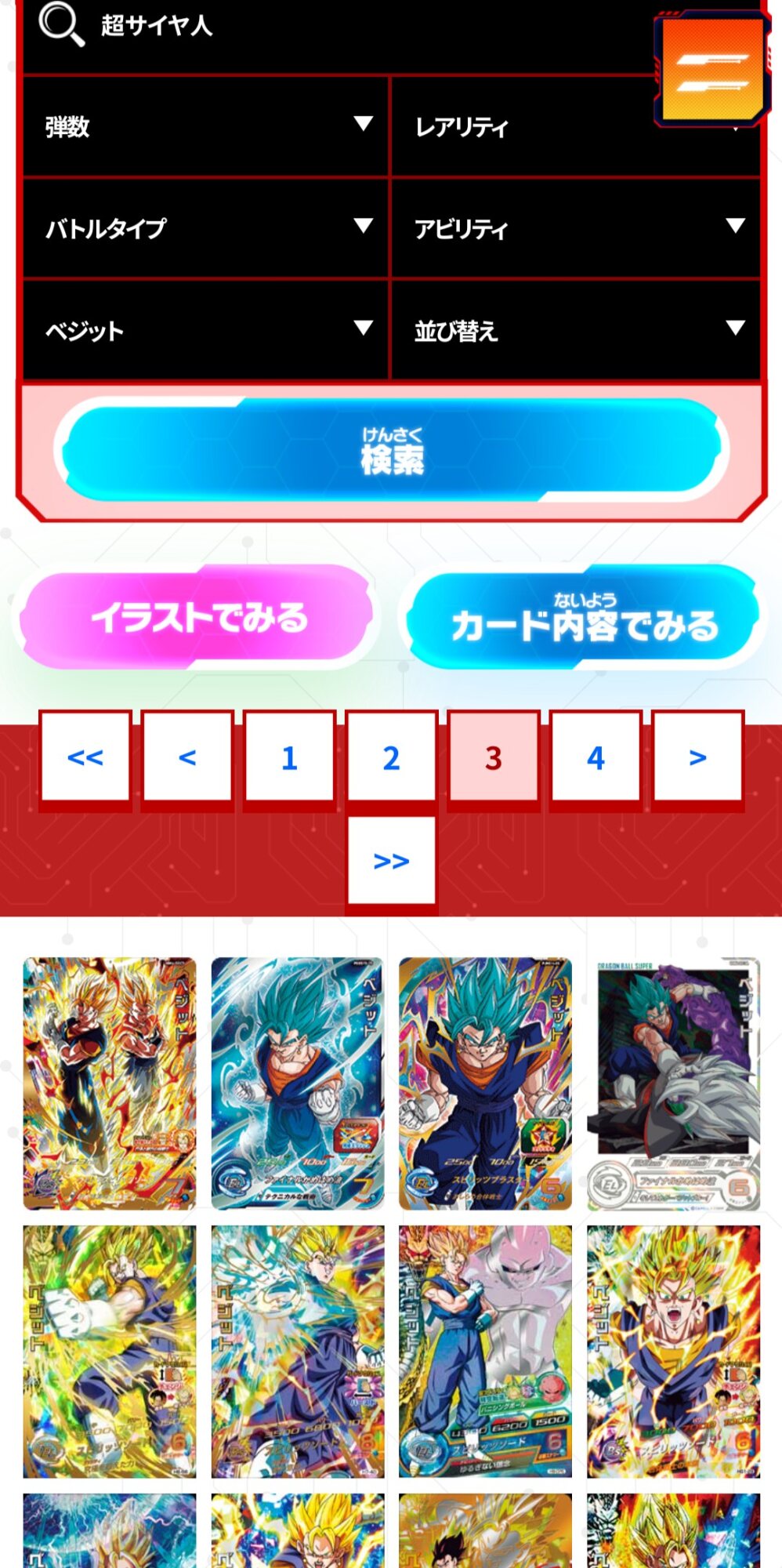The width and height of the screenshot is (782, 1568).
Task: Open the アビリティ dropdown
Action: pos(575,228)
